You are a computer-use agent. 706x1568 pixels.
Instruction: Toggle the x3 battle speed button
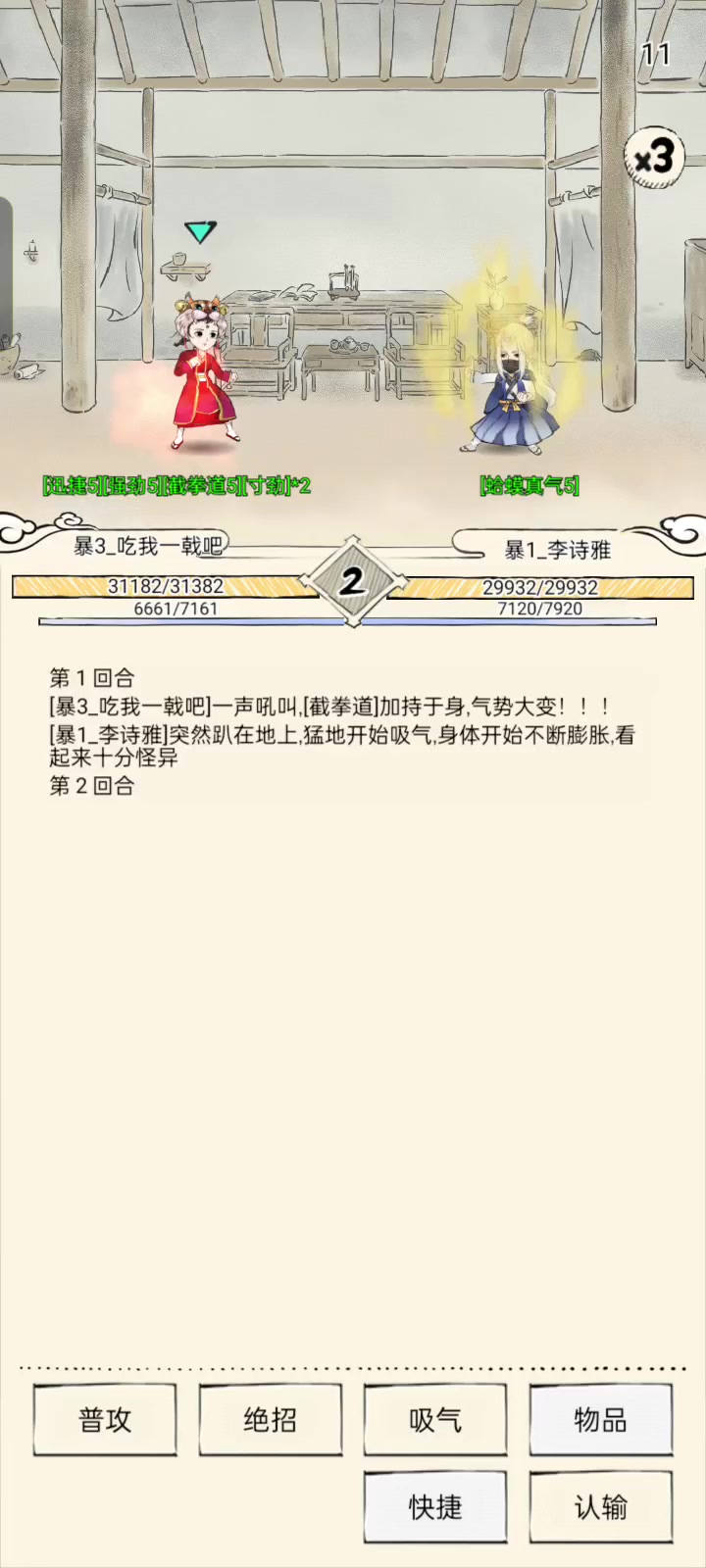(x=654, y=157)
